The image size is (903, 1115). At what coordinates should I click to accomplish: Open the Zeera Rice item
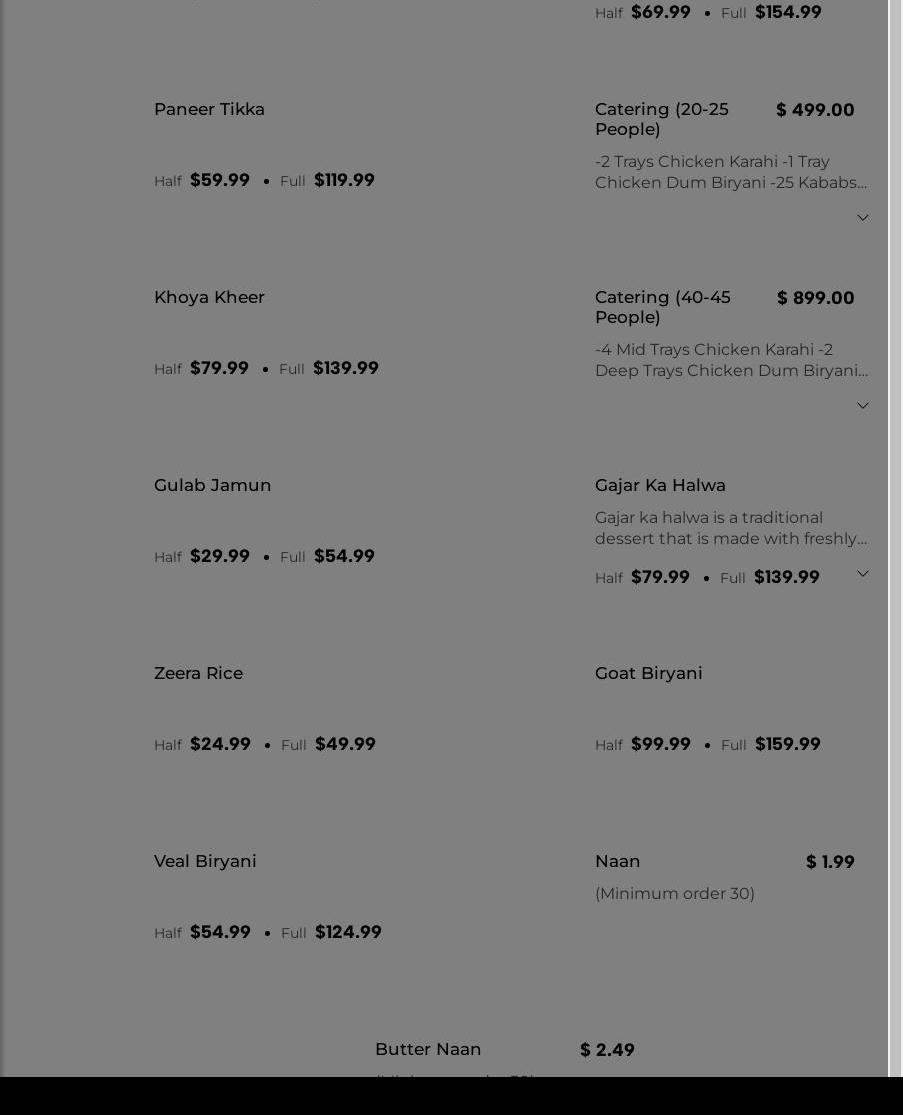(x=198, y=673)
